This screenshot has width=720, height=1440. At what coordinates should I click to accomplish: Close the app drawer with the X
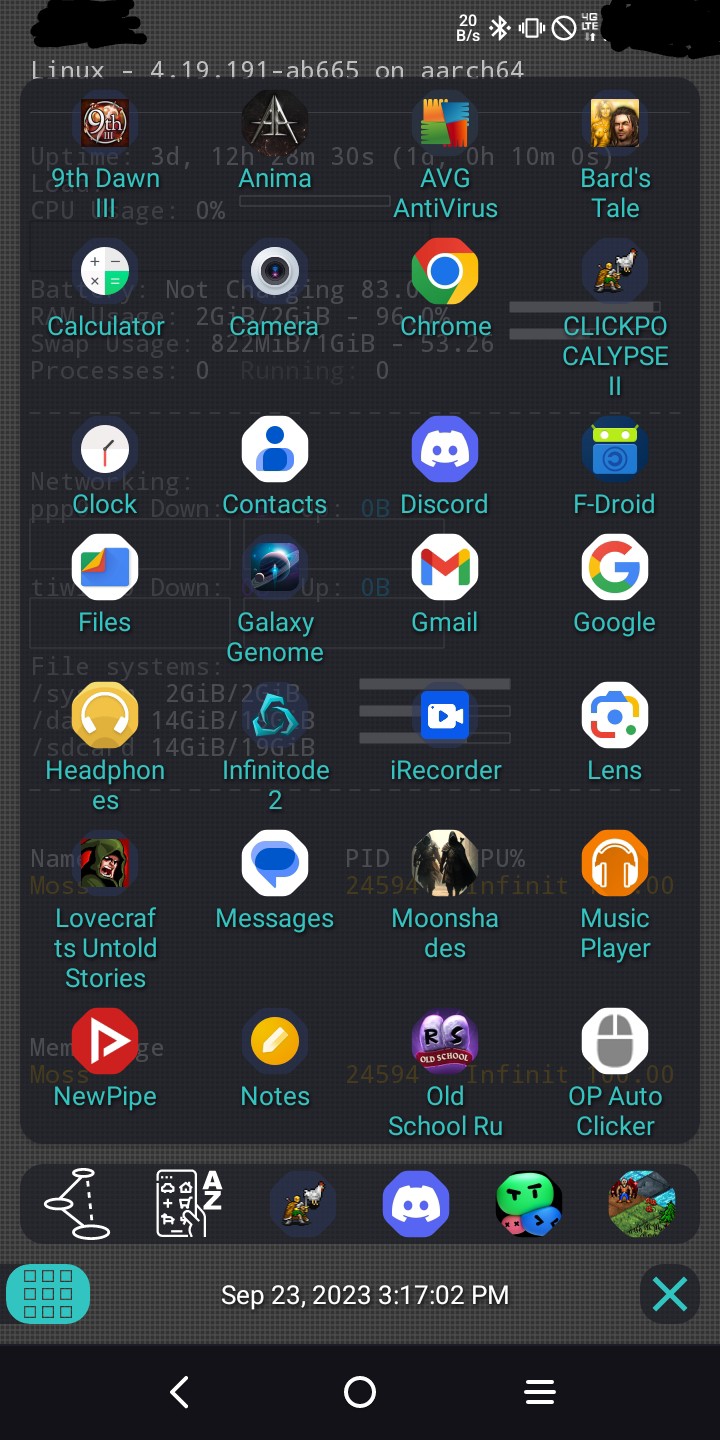pos(669,1295)
